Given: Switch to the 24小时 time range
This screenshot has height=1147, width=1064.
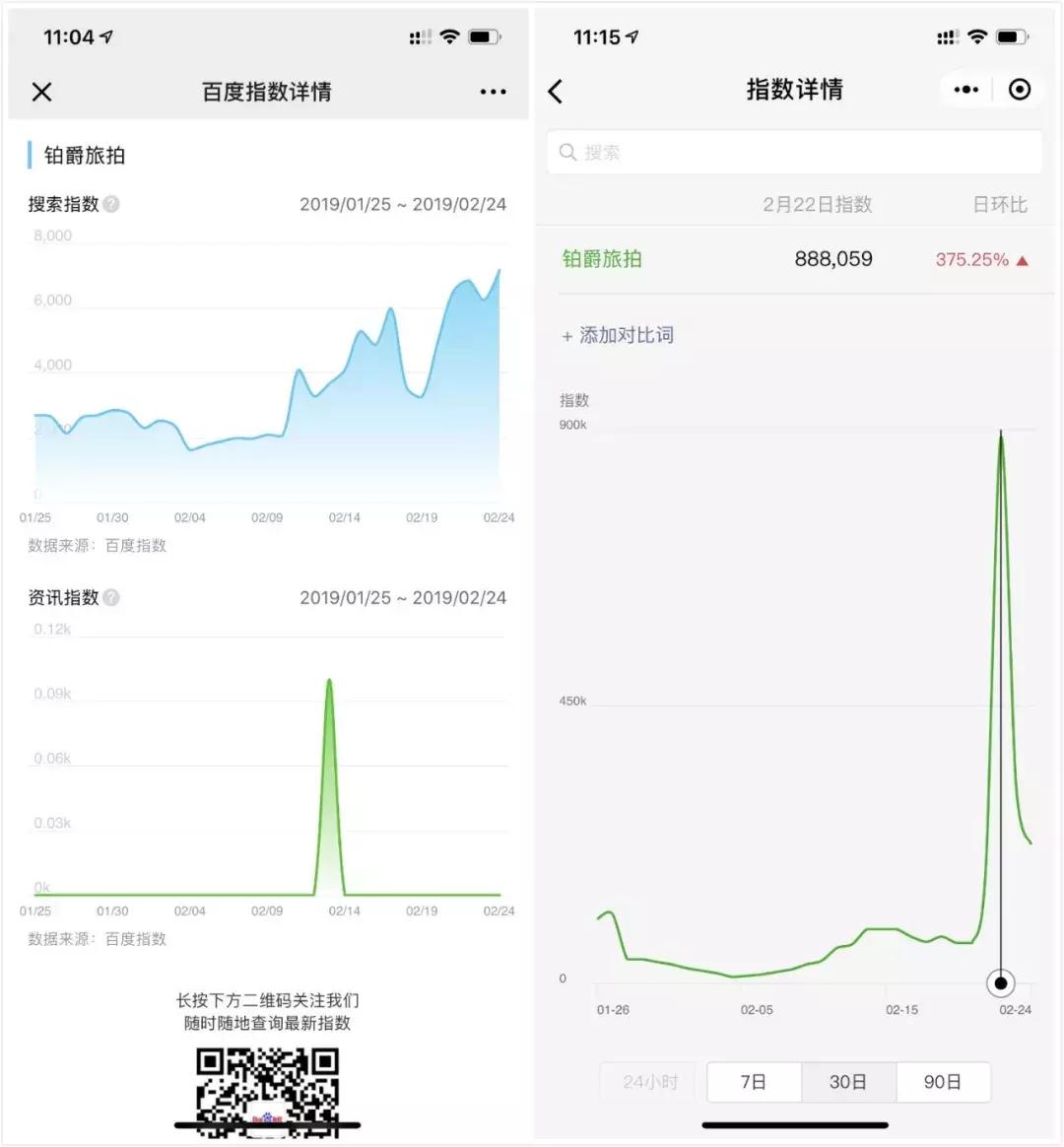Looking at the screenshot, I should pos(647,1082).
